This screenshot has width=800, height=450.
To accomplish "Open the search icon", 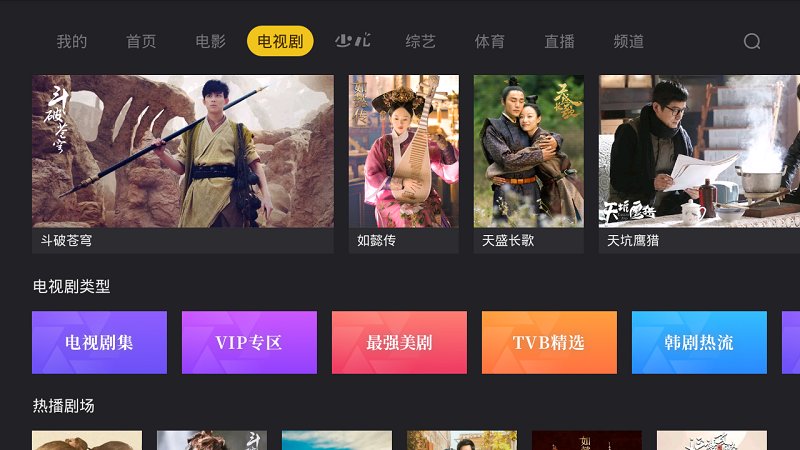I will pos(752,41).
